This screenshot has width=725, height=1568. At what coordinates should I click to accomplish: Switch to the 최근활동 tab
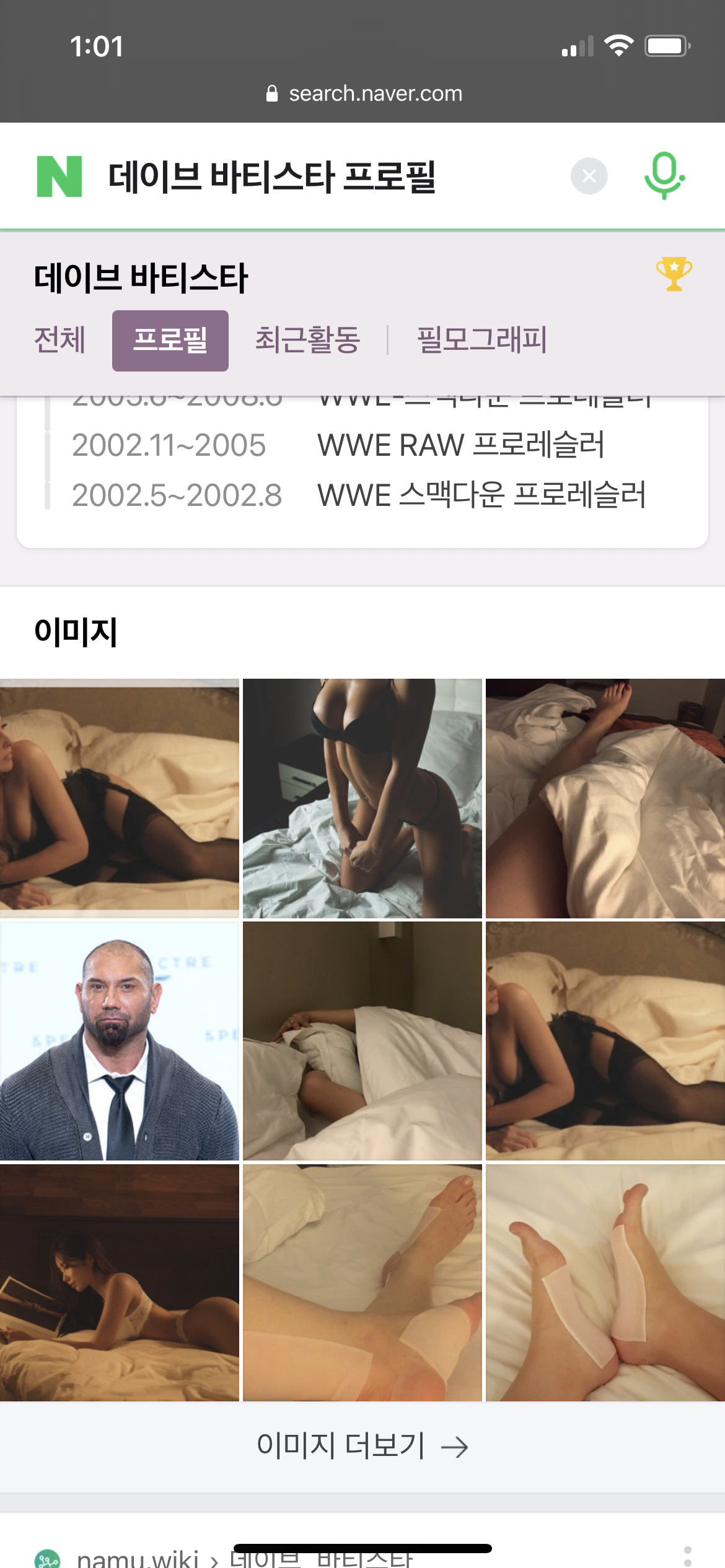pos(307,340)
